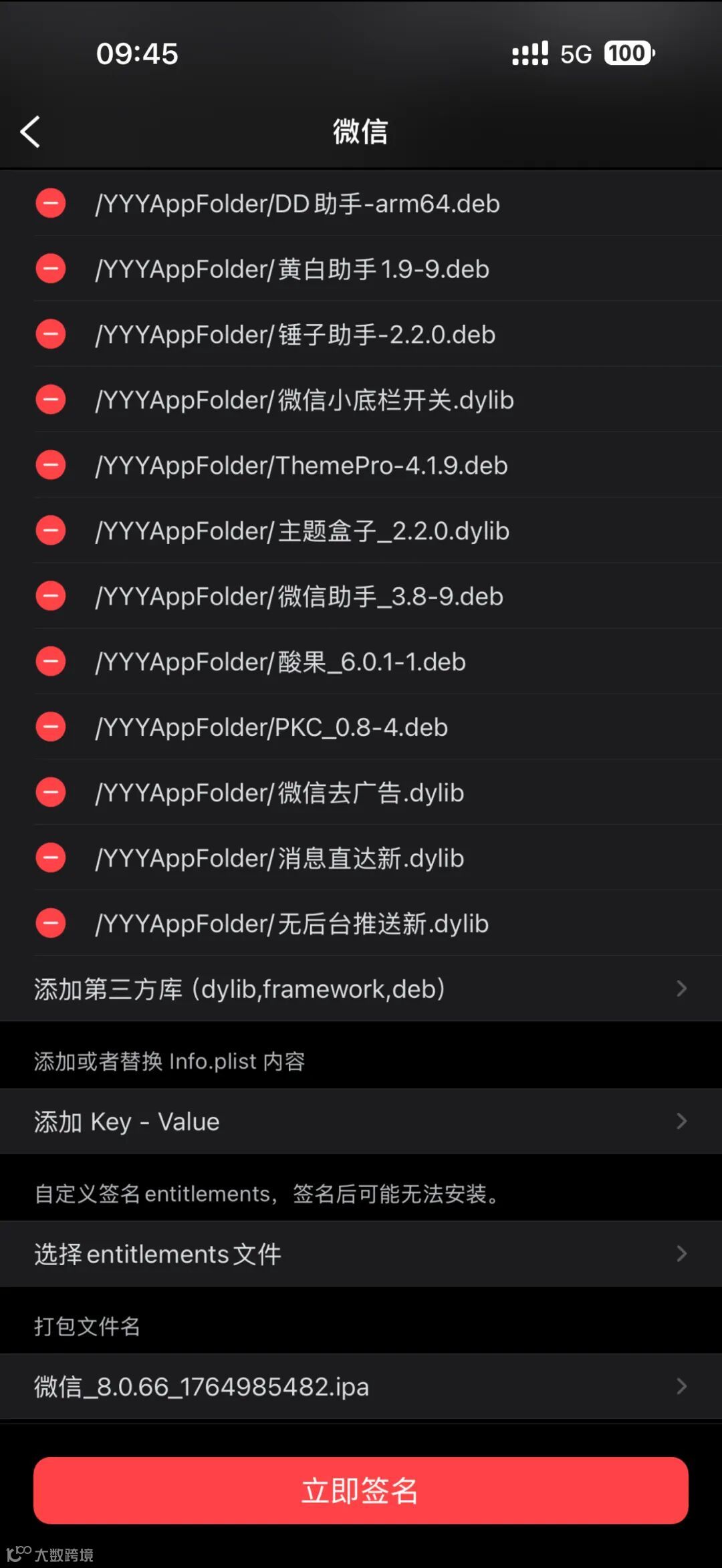
Task: Open 选择entitlements文件 row
Action: point(361,1254)
